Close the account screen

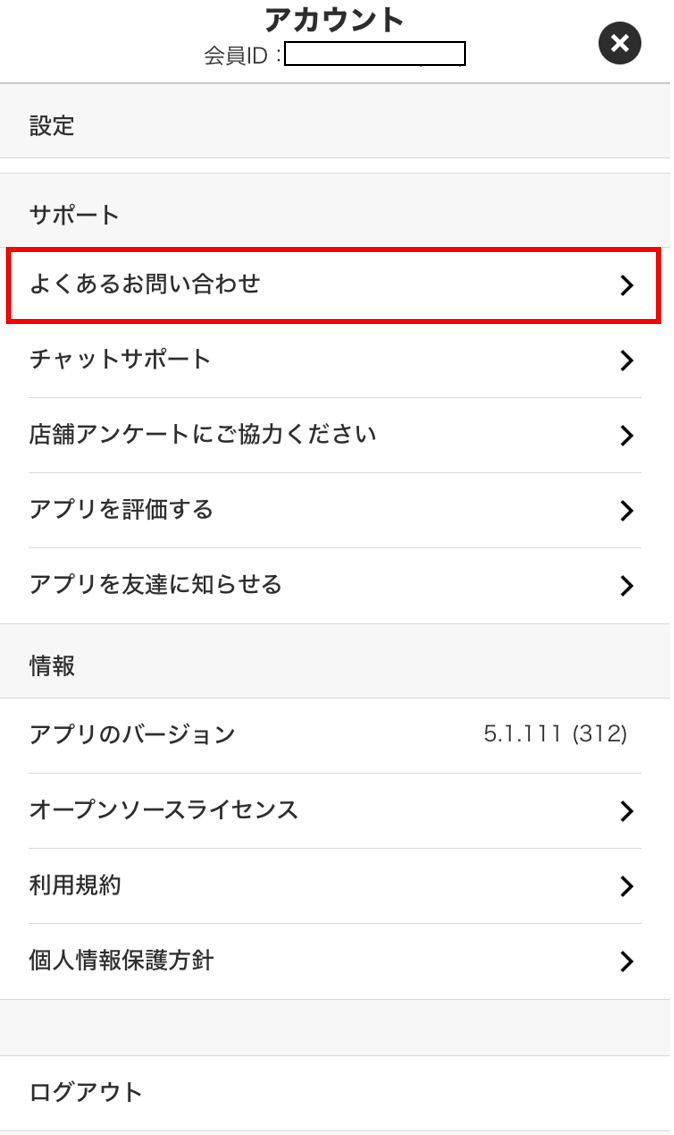pos(619,43)
